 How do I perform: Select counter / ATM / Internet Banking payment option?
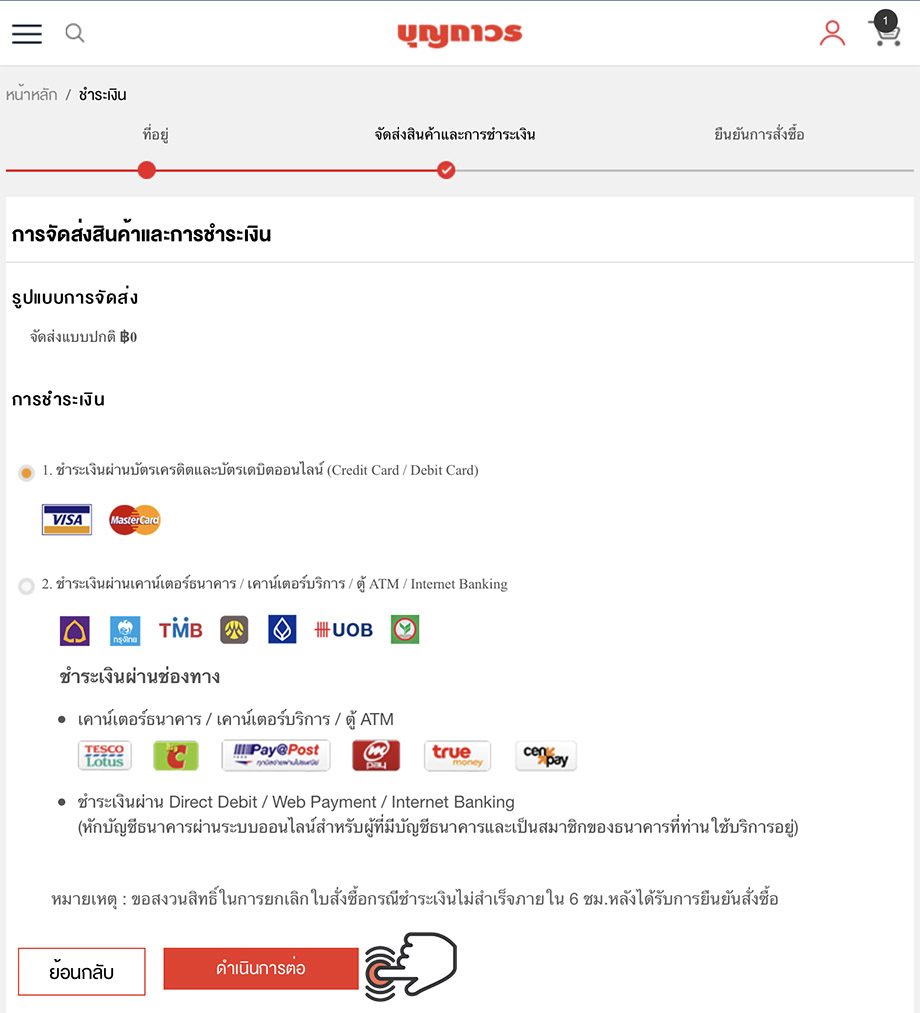pyautogui.click(x=27, y=585)
